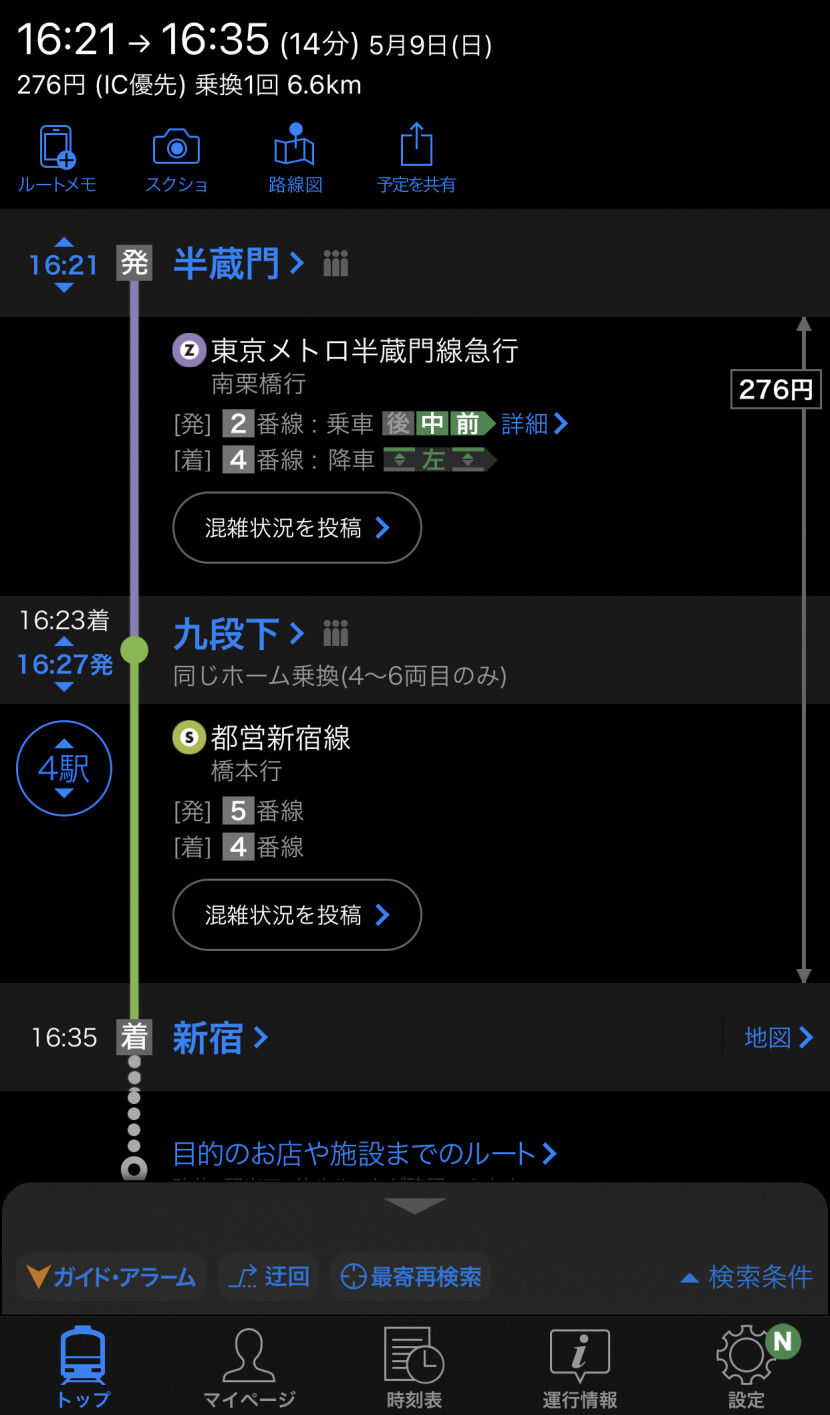Viewport: 830px width, 1415px height.
Task: Open the 詳細 boarding position details
Action: tap(534, 424)
